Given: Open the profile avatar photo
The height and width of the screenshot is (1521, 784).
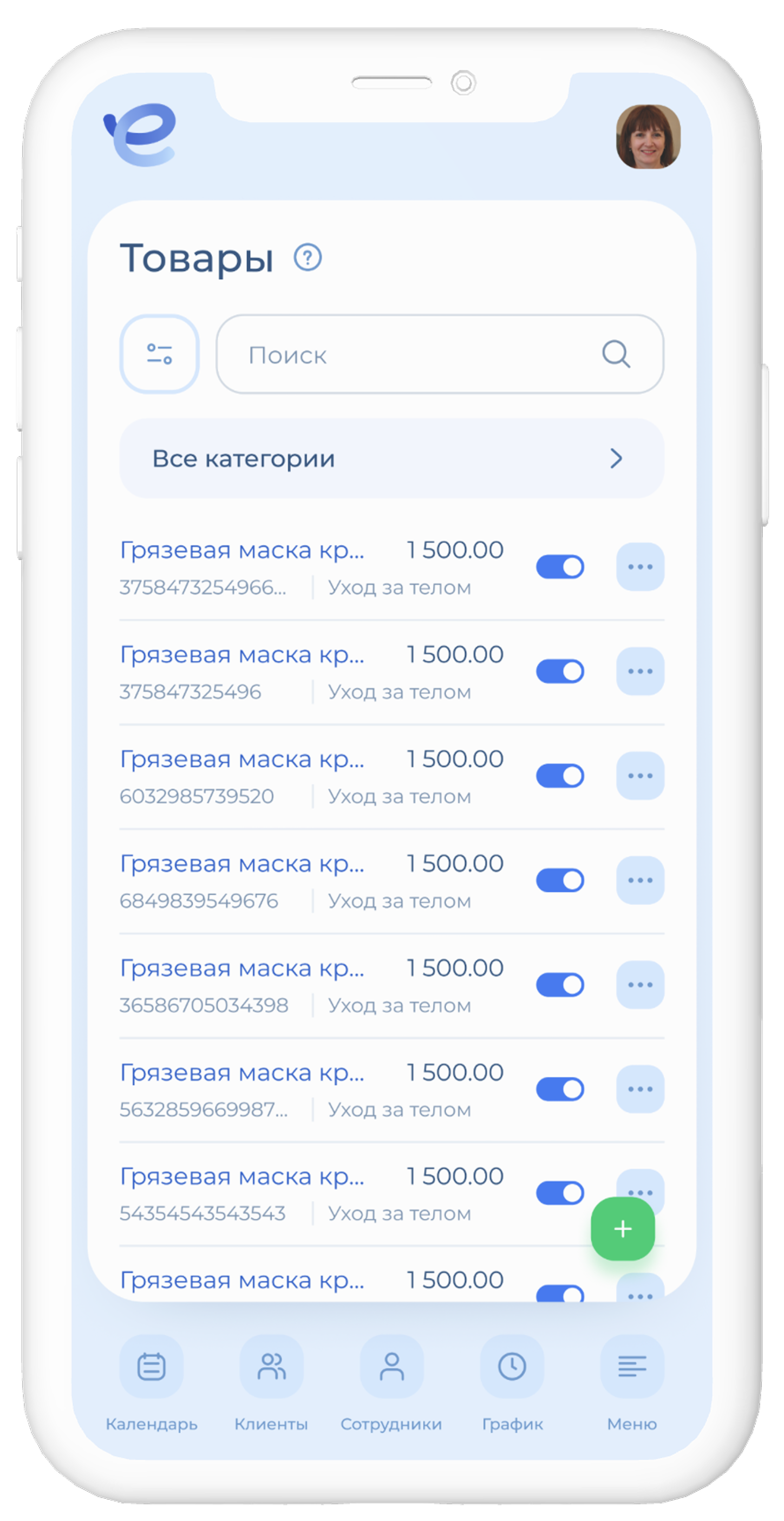Looking at the screenshot, I should click(648, 137).
